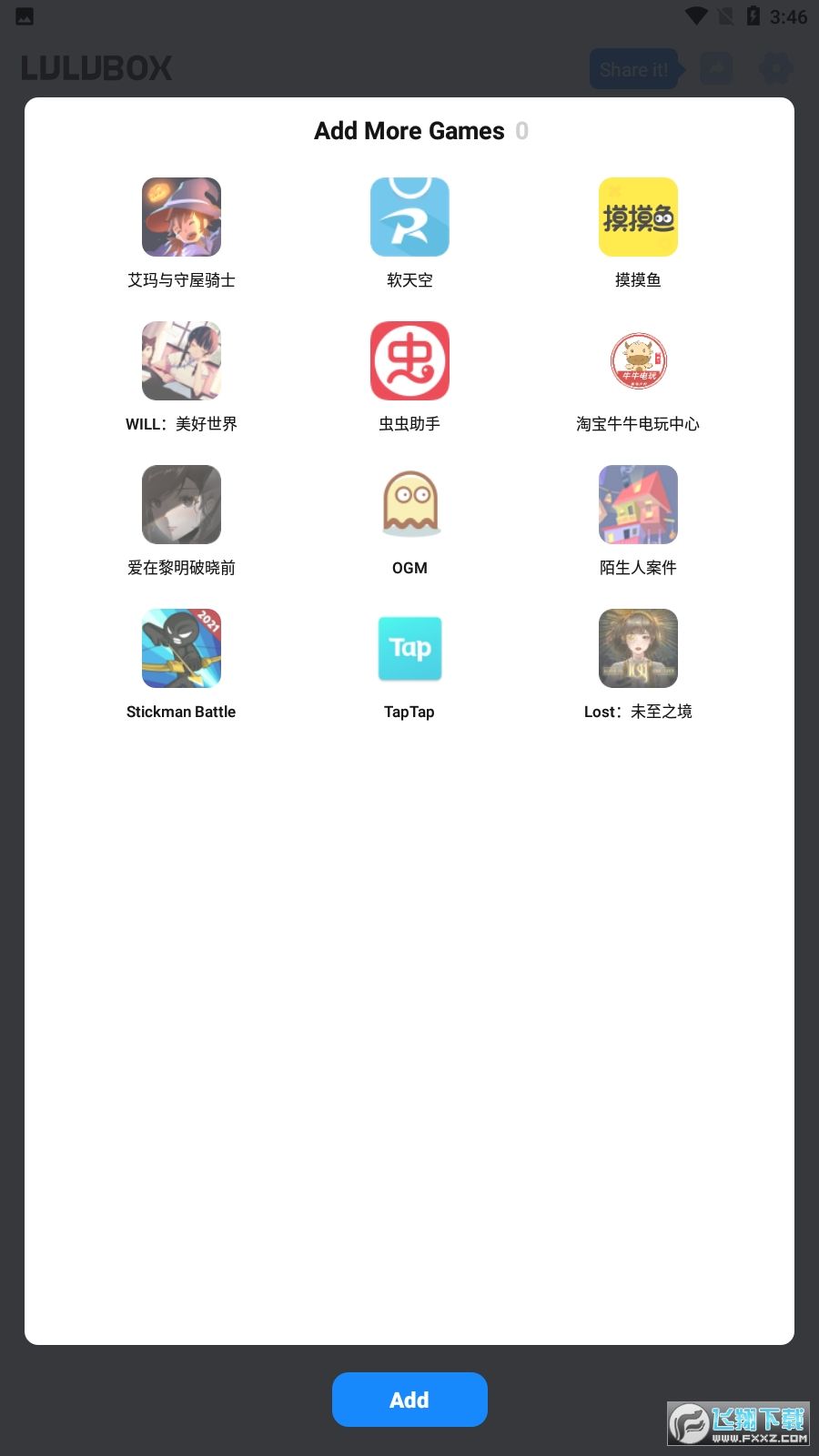819x1456 pixels.
Task: Tap the Add More Games title
Action: (409, 131)
